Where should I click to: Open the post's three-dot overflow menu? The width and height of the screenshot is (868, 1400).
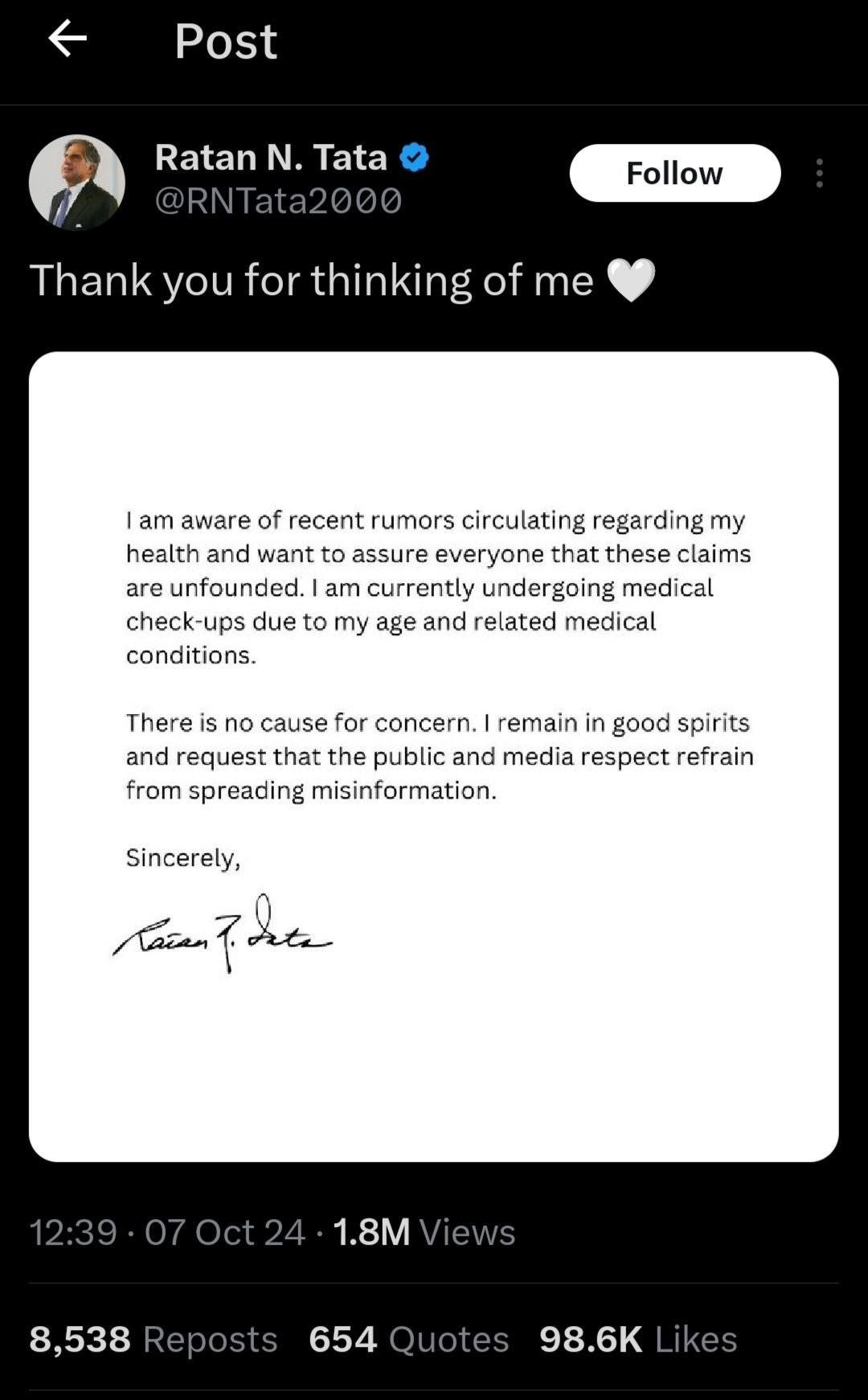[819, 173]
